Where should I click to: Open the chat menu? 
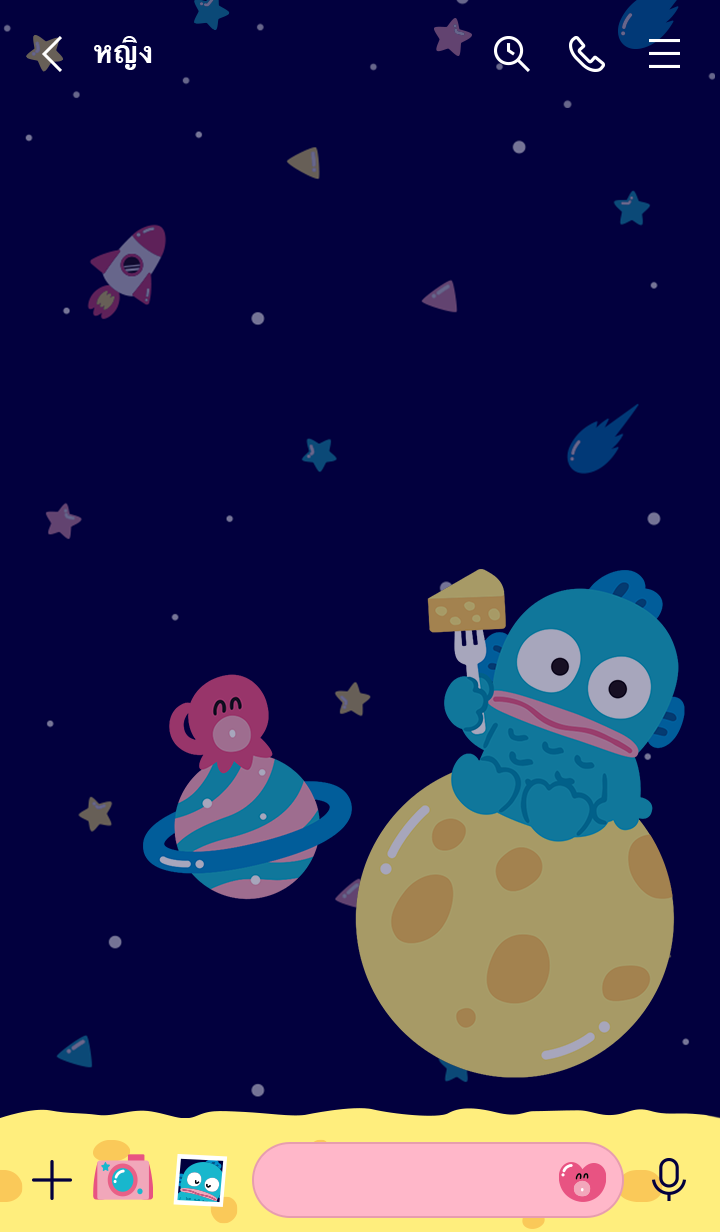(x=664, y=54)
